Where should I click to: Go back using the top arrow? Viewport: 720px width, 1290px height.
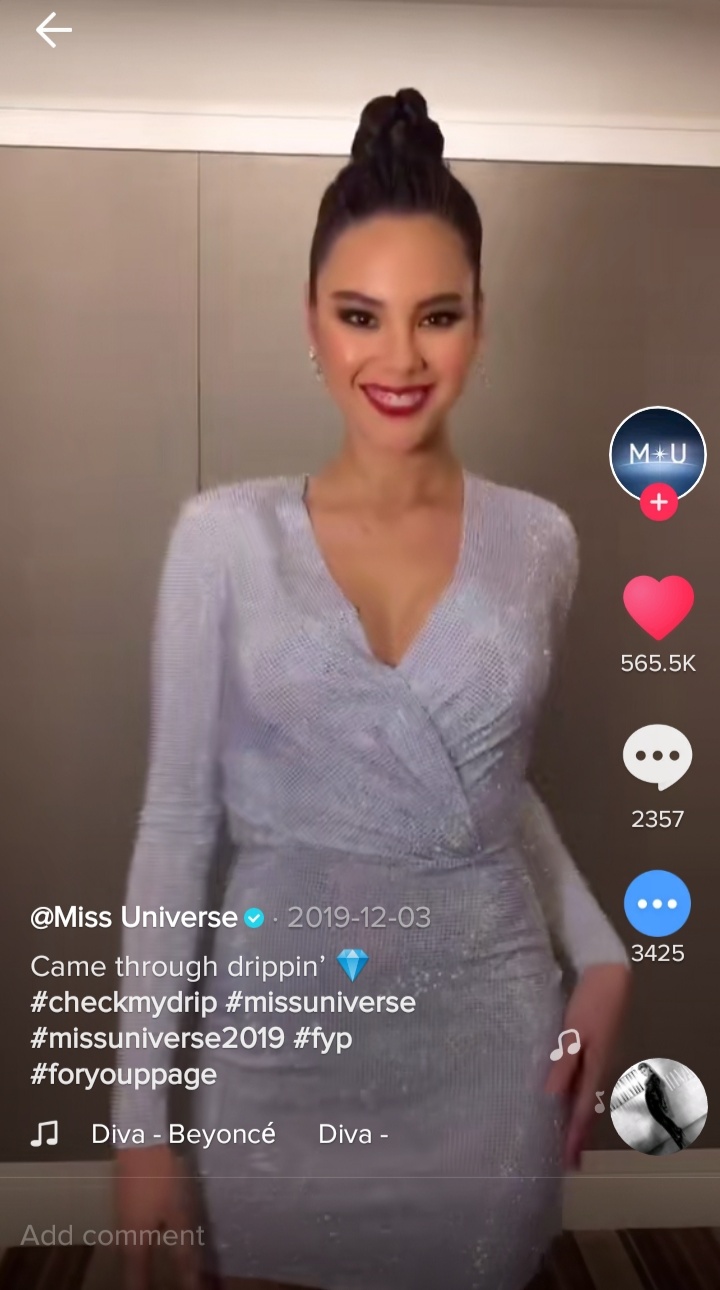pos(54,31)
